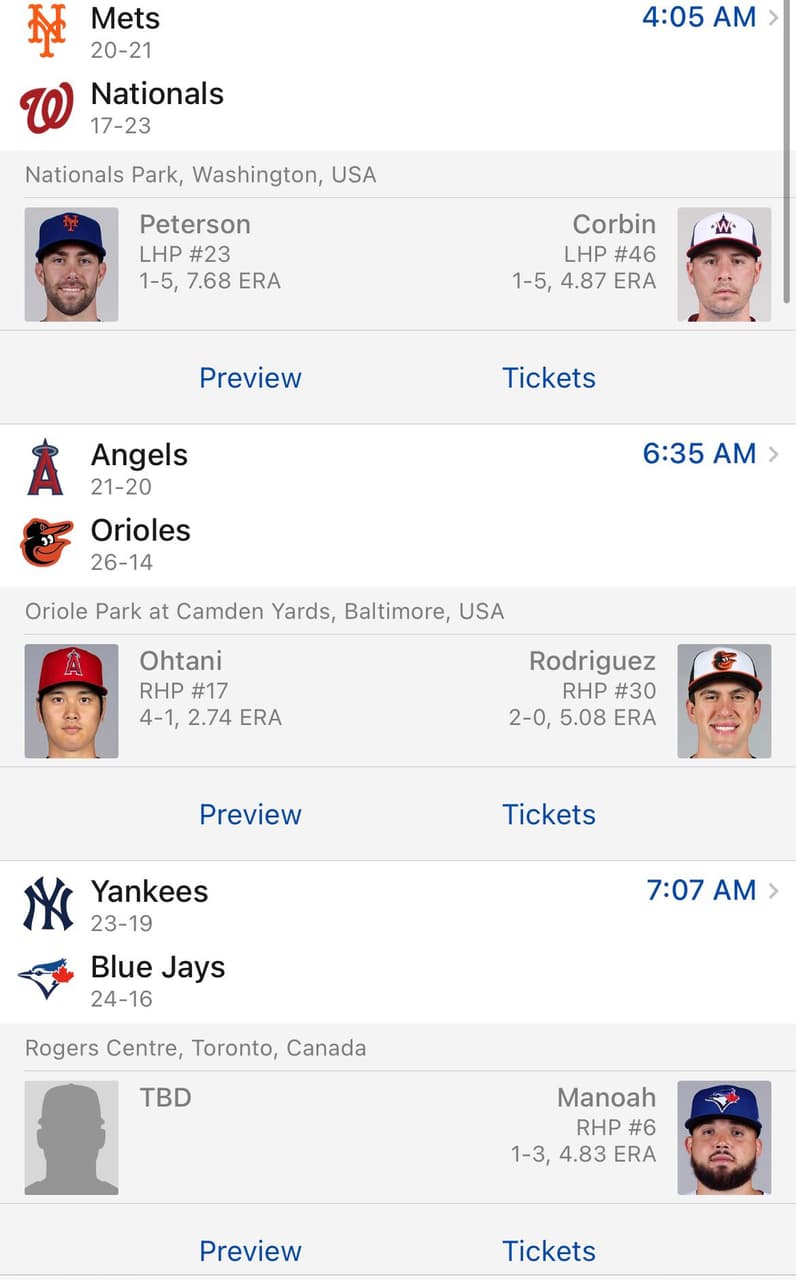Expand the 4:05 AM Mets game details

point(699,18)
